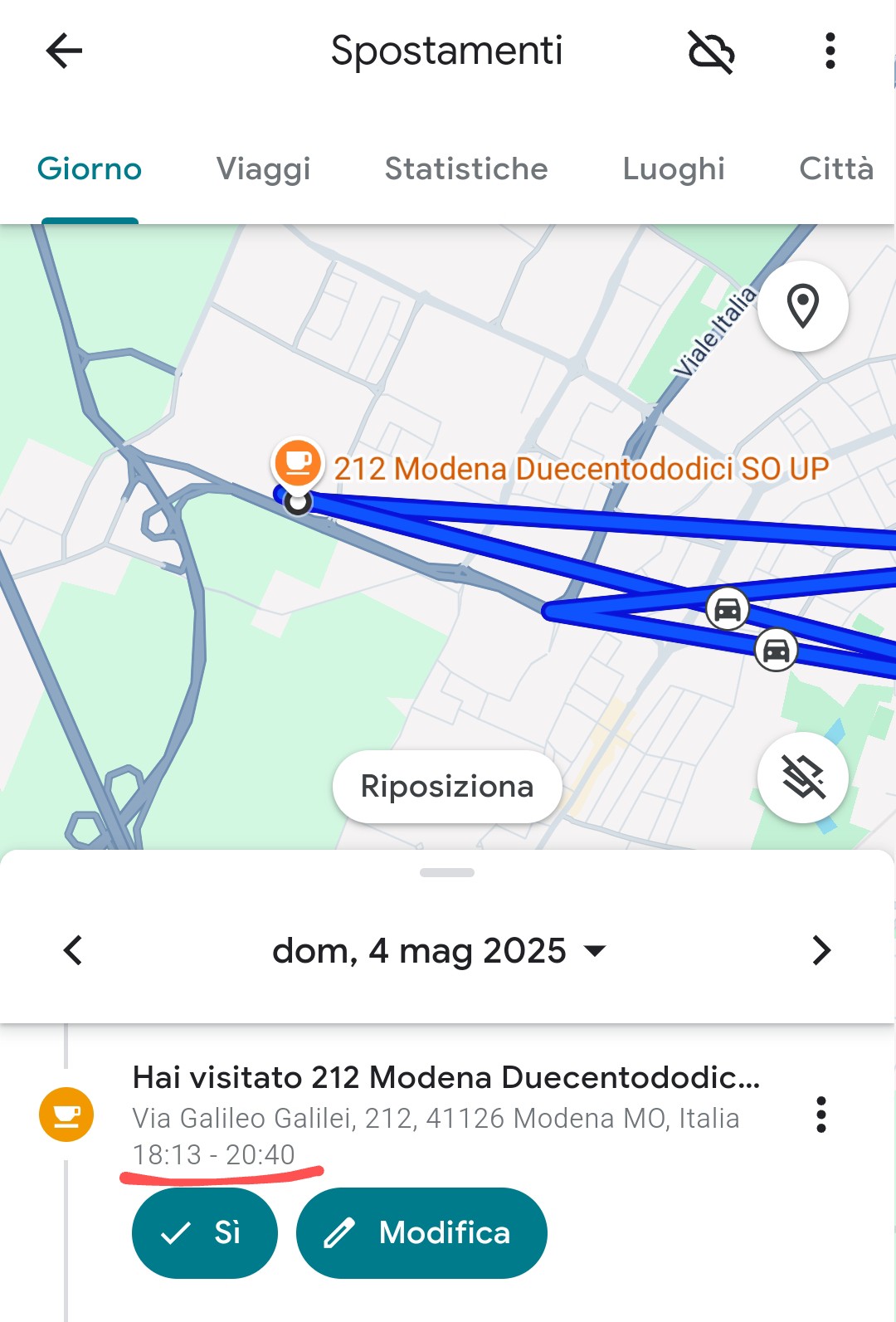Tap the crossed-out cloud backup icon

click(711, 51)
